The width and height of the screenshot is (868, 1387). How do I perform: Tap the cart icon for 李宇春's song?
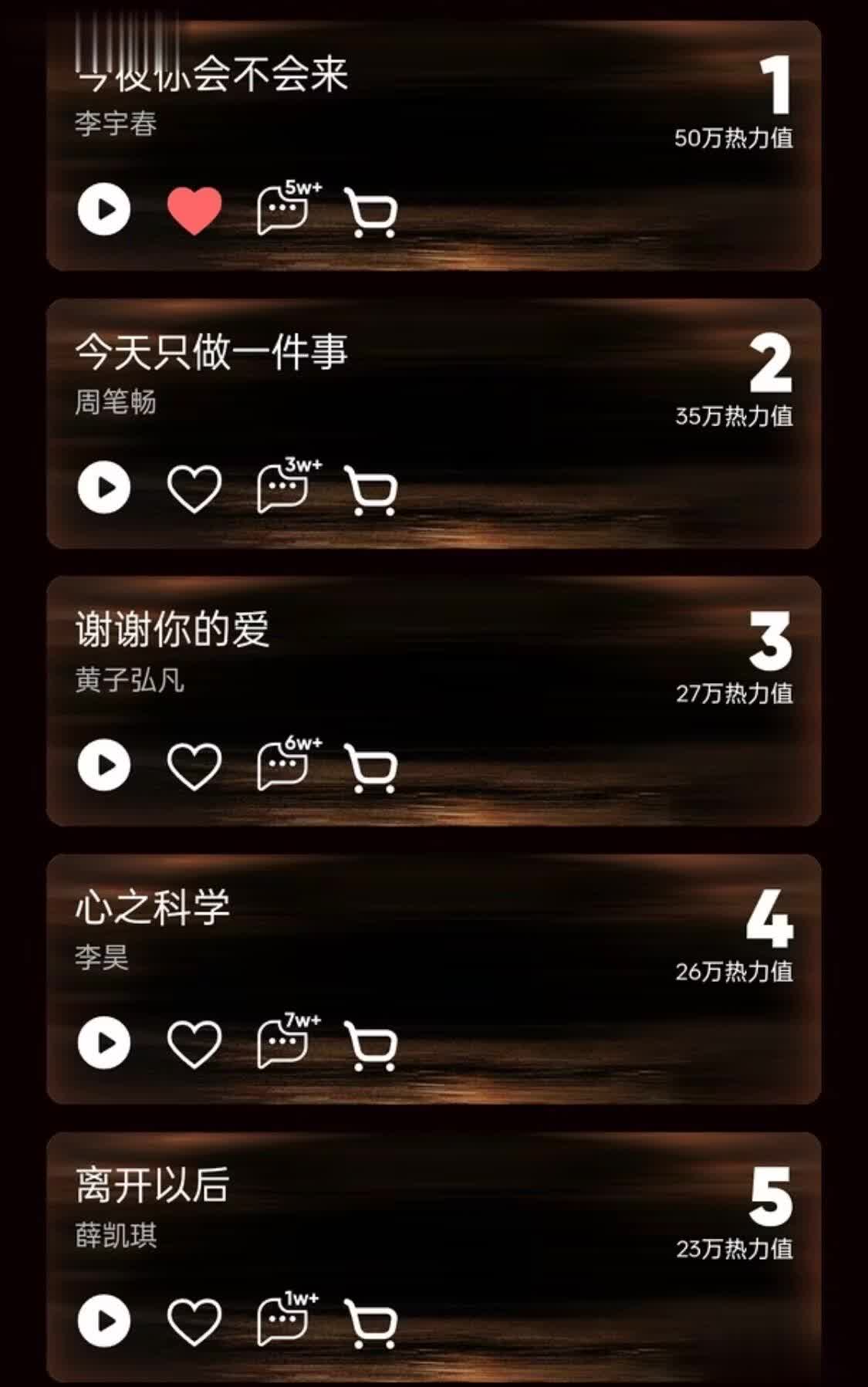pyautogui.click(x=372, y=212)
